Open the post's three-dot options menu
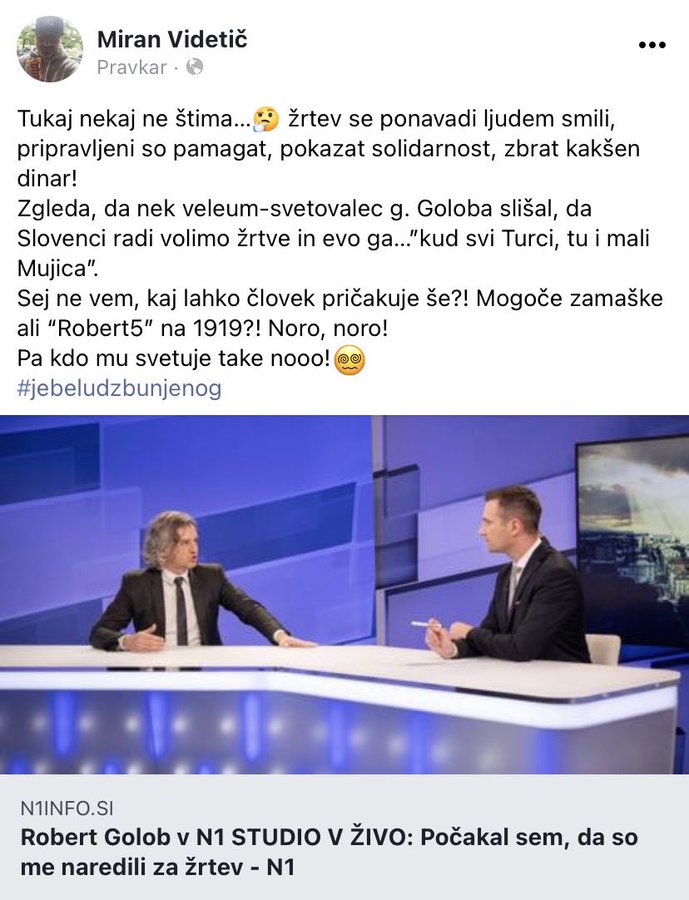The width and height of the screenshot is (689, 900). pyautogui.click(x=651, y=45)
